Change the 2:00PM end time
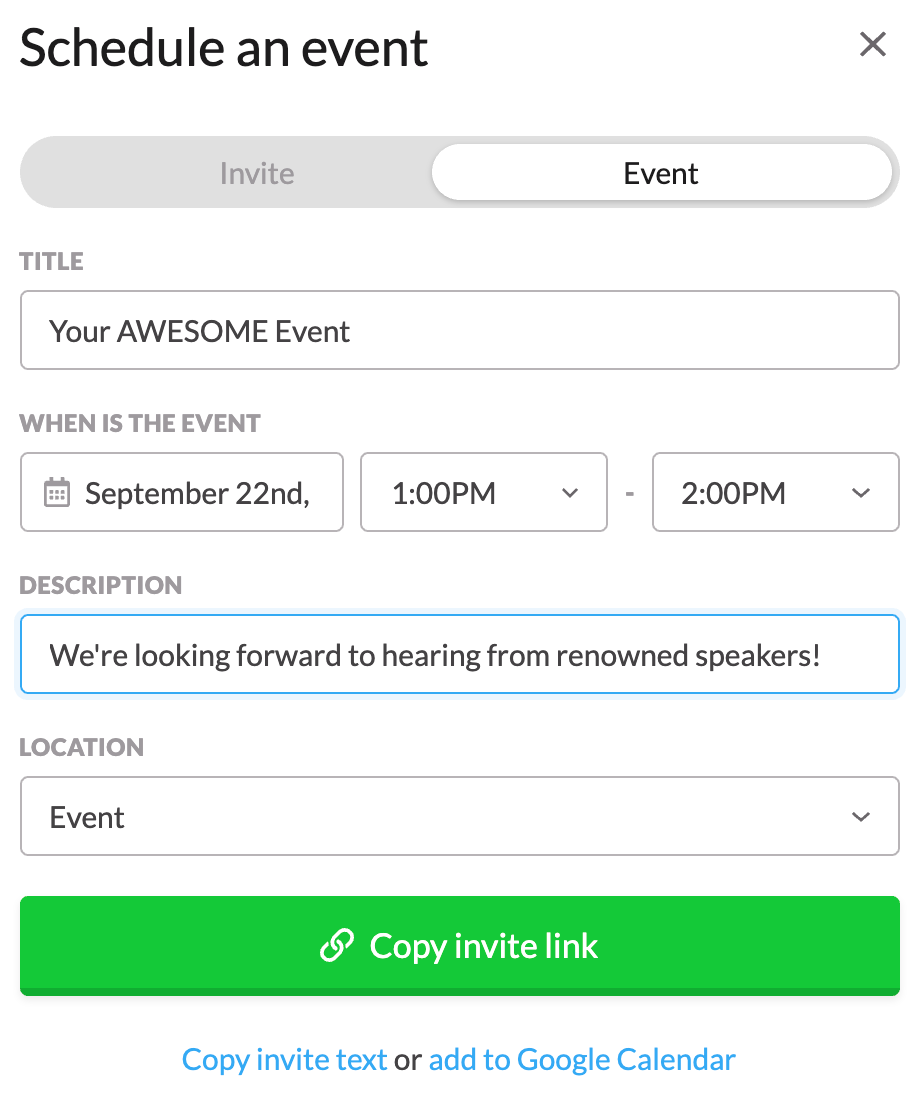This screenshot has width=918, height=1102. click(775, 493)
